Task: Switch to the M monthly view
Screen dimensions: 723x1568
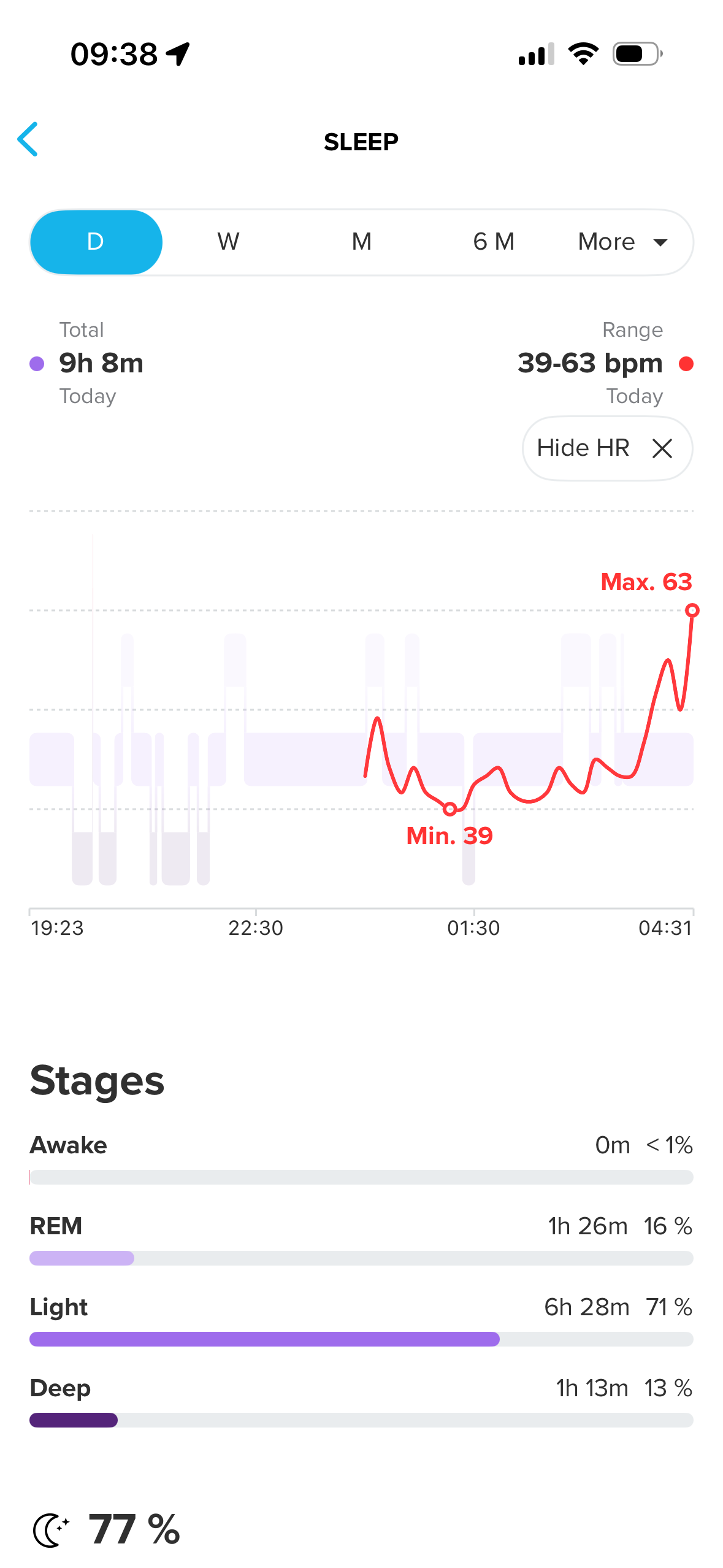Action: pos(361,242)
